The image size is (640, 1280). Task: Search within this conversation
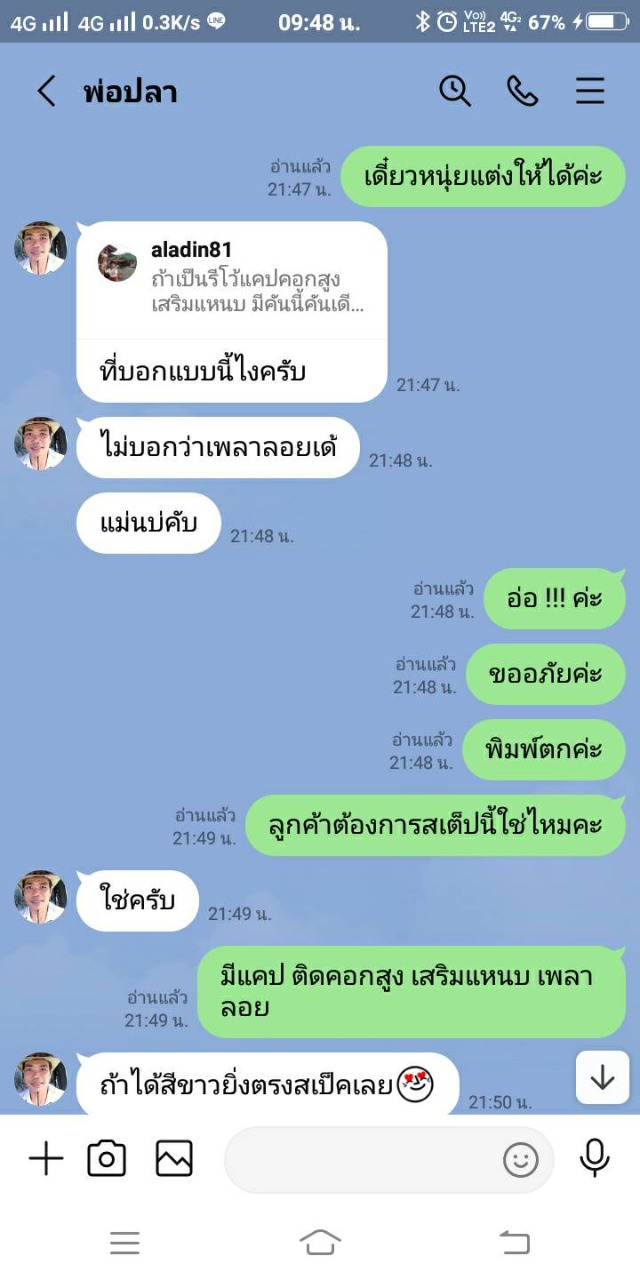point(455,91)
